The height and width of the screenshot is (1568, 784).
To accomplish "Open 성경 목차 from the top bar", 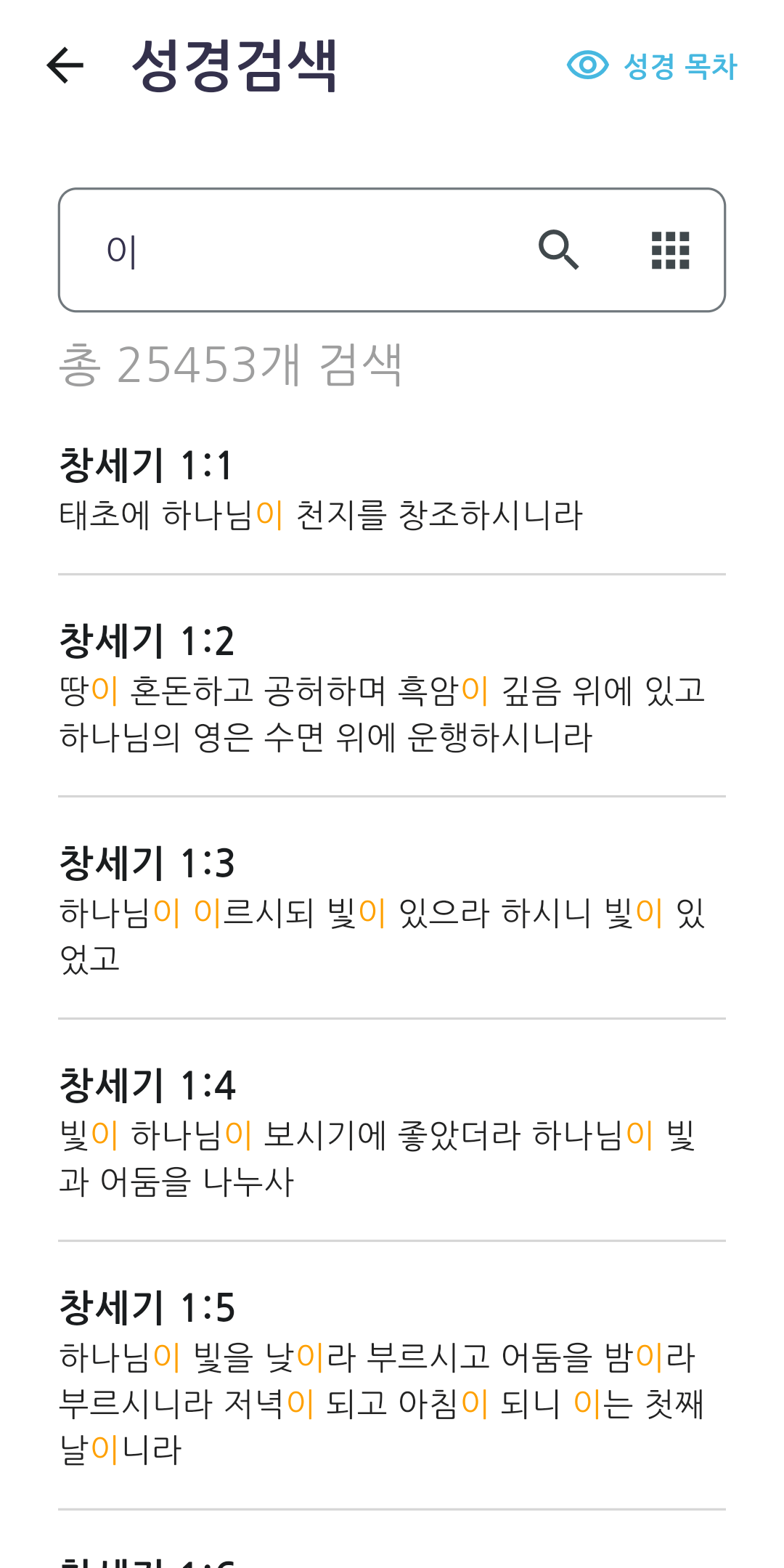I will click(679, 66).
